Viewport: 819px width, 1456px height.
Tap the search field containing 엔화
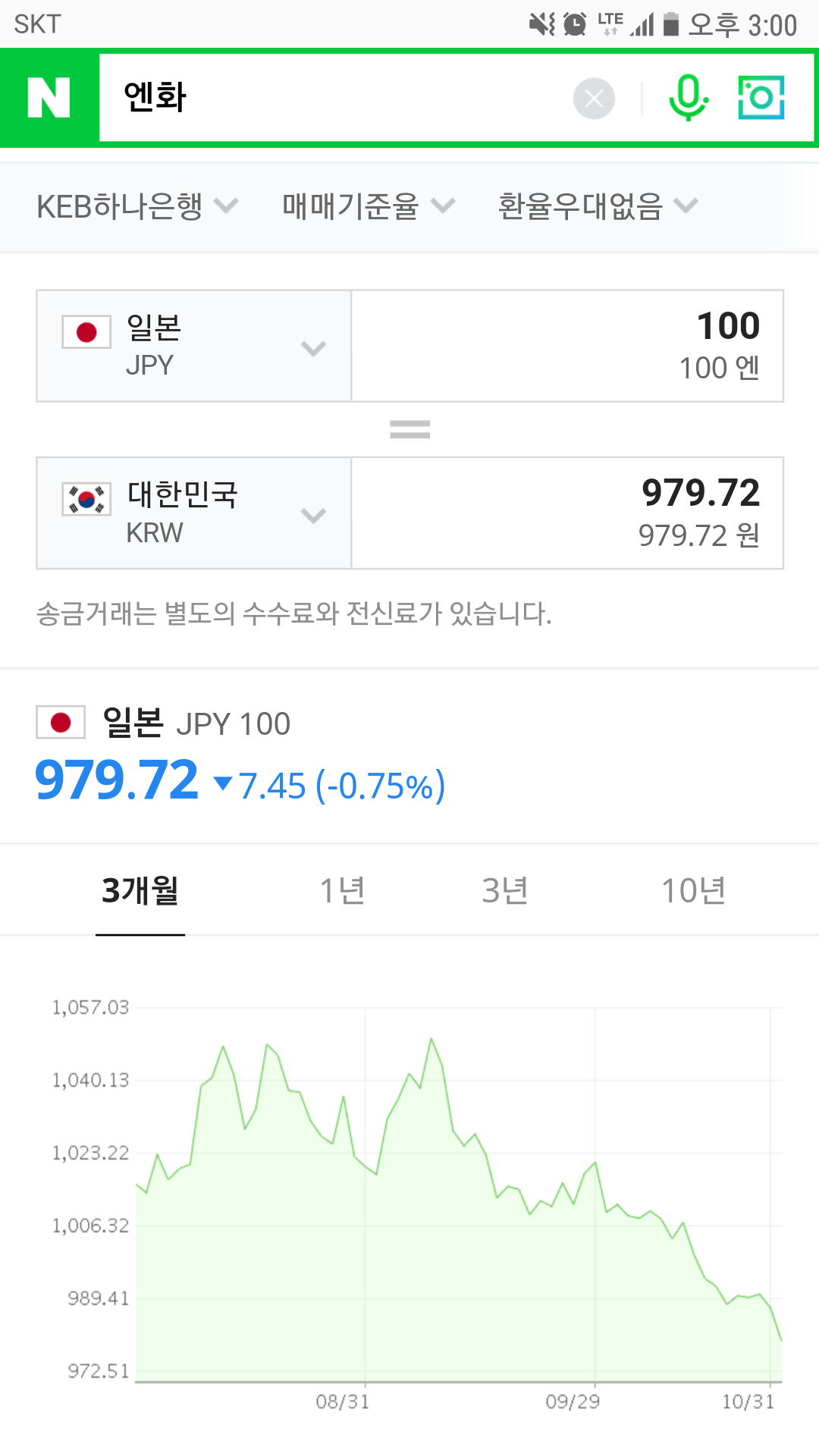tap(334, 98)
